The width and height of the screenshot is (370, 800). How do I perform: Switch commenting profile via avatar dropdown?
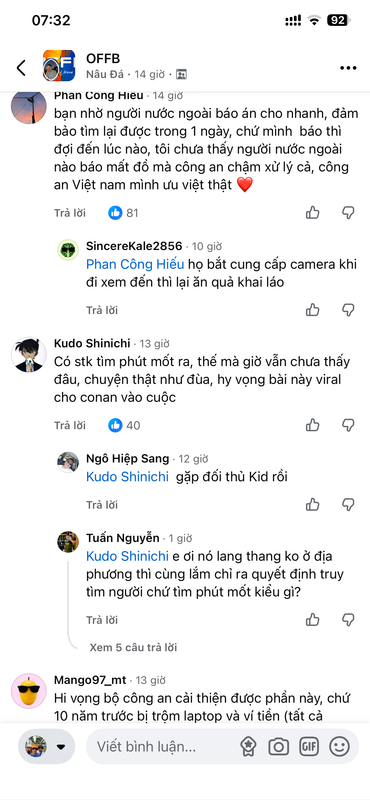coord(46,746)
